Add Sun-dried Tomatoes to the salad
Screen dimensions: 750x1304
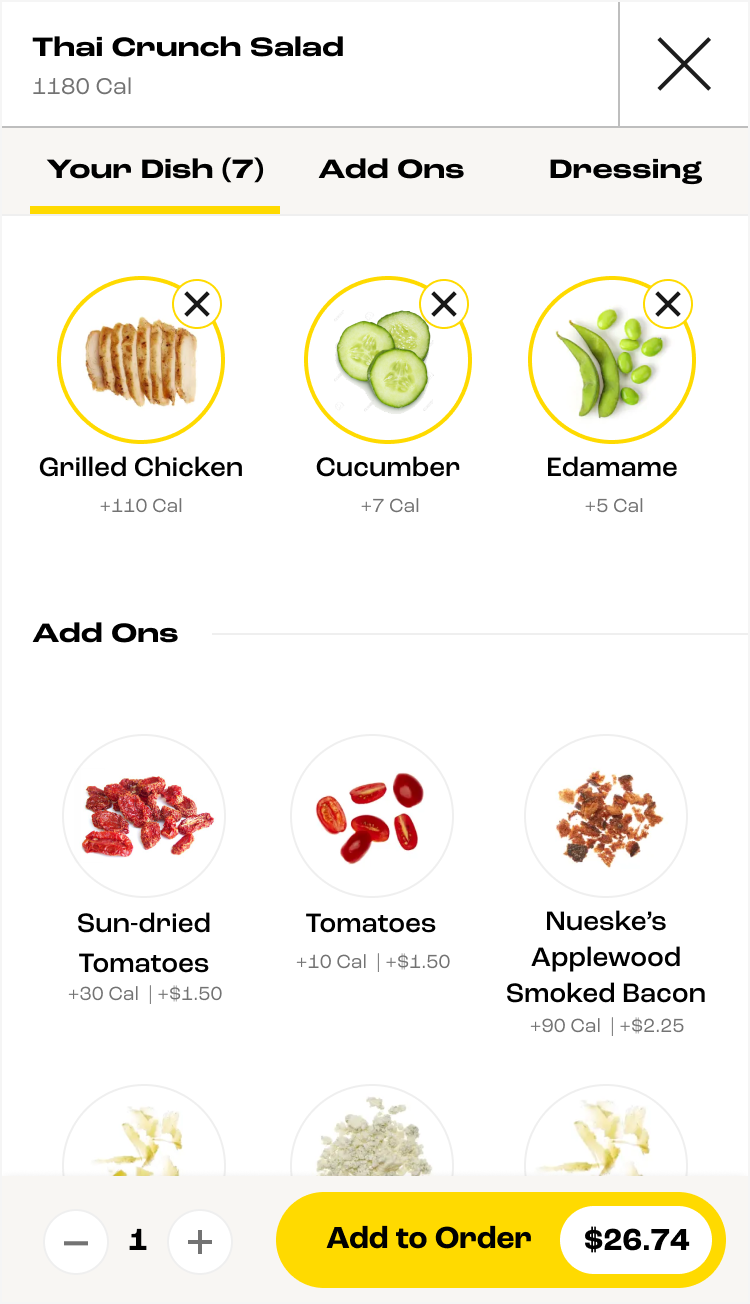pyautogui.click(x=144, y=817)
